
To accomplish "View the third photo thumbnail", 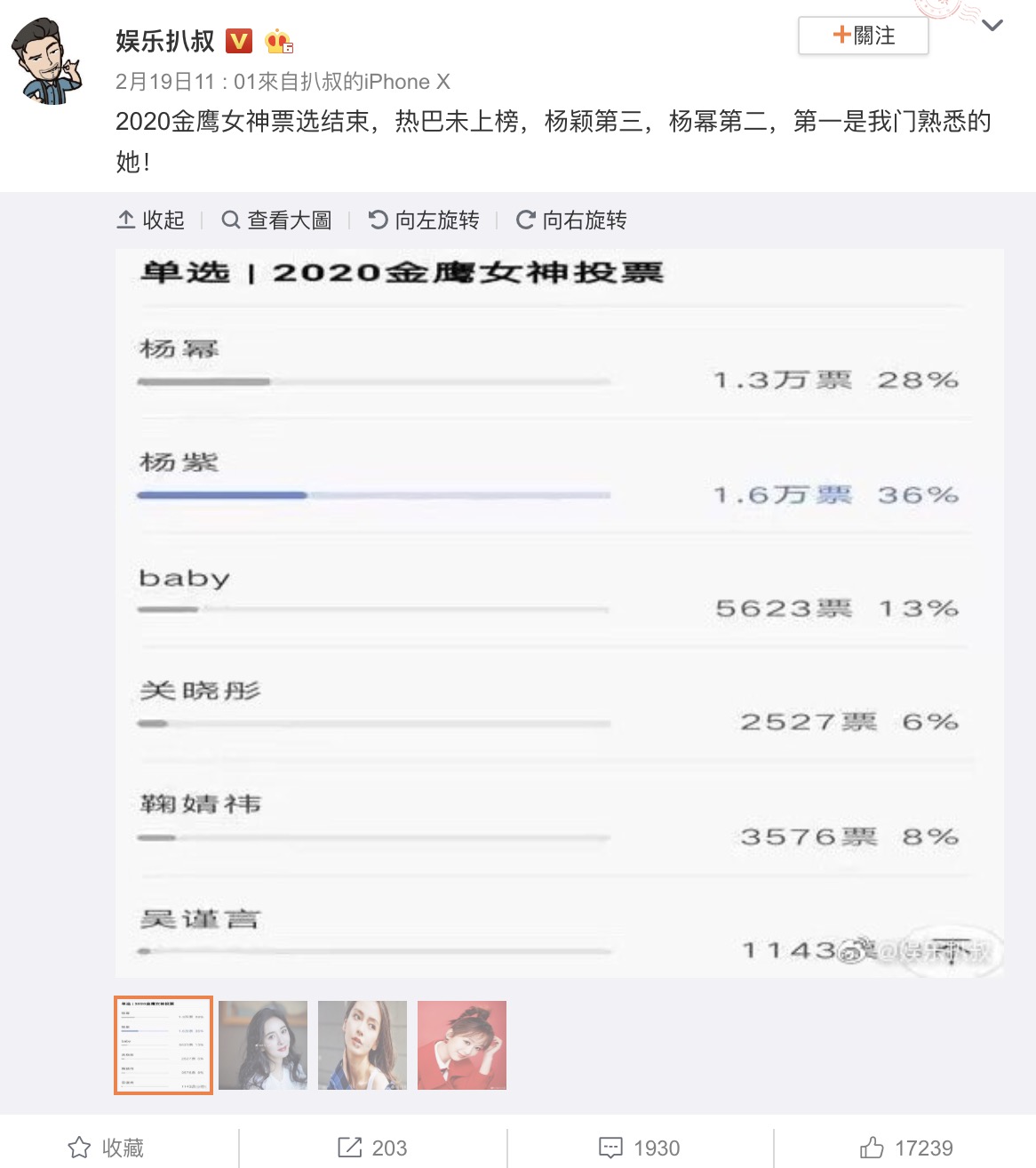I will click(363, 1045).
